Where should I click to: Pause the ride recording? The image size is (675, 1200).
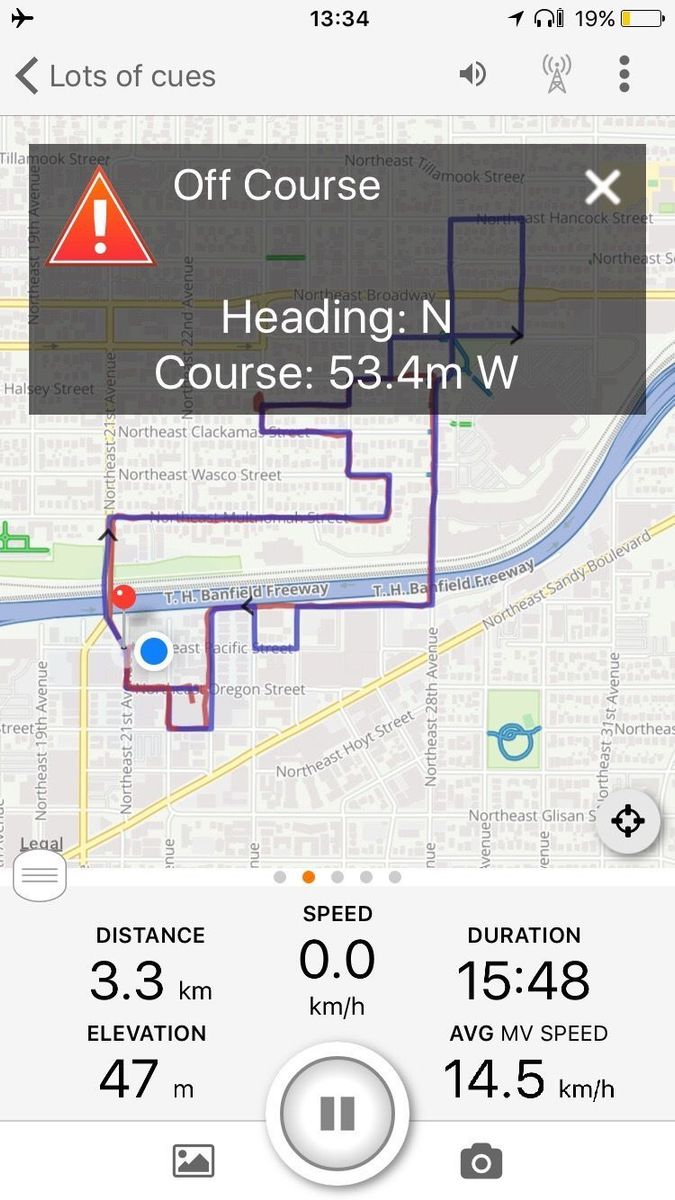[x=337, y=1113]
